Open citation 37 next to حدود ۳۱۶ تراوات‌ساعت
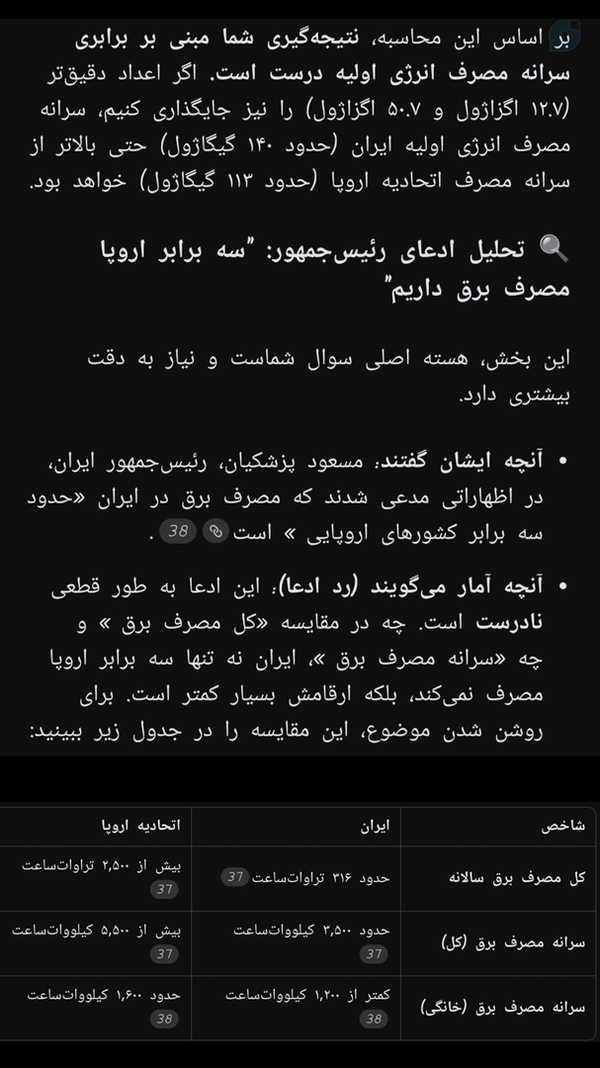The width and height of the screenshot is (600, 1068). coord(235,877)
